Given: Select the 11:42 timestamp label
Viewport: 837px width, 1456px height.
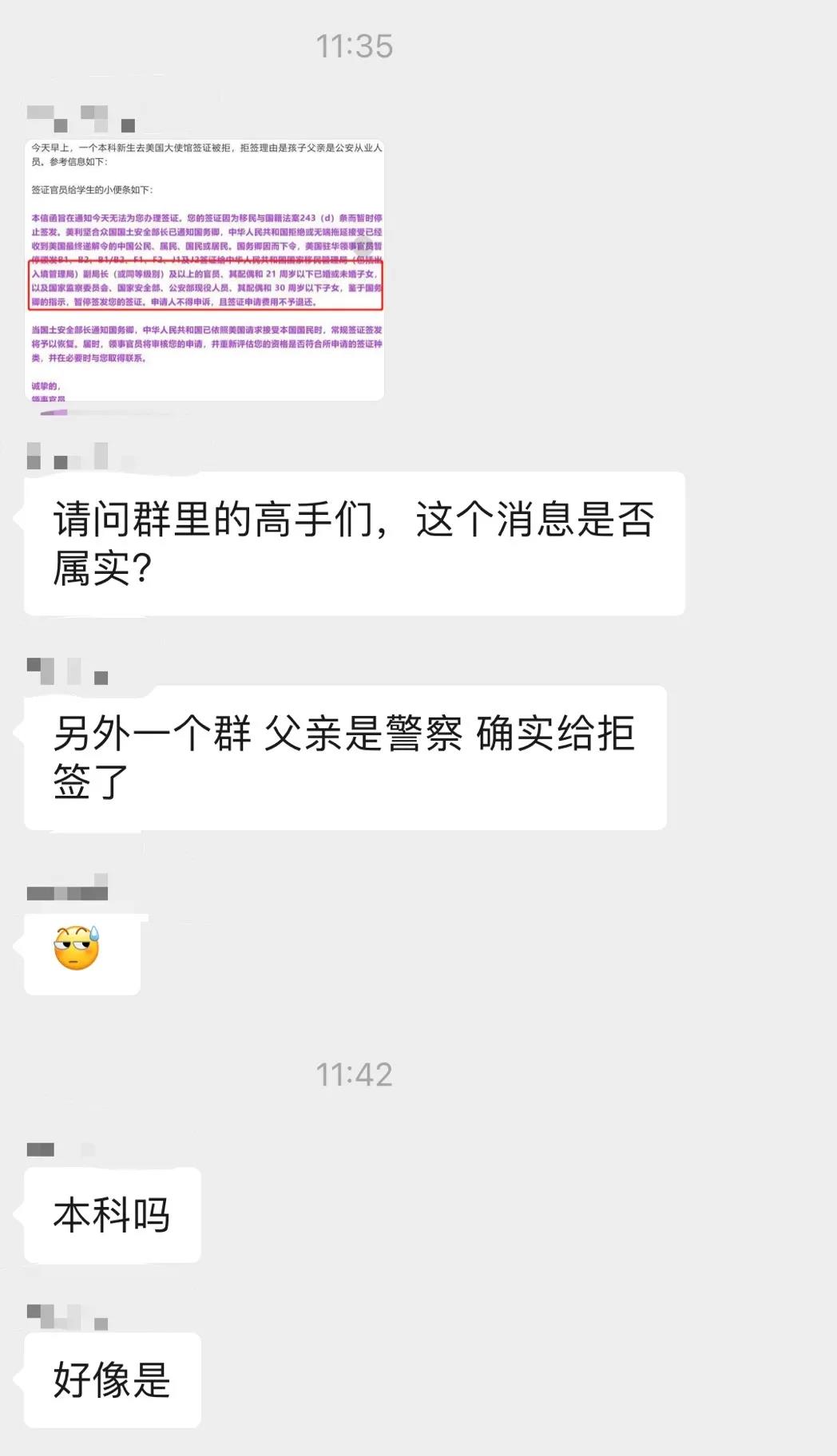Looking at the screenshot, I should (353, 1074).
